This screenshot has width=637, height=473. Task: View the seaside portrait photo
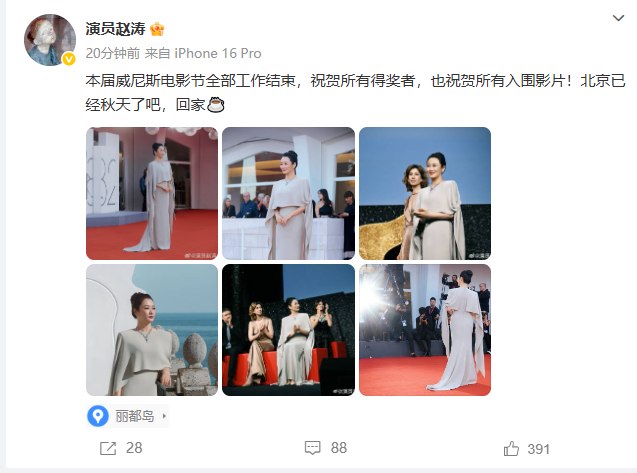pos(151,329)
